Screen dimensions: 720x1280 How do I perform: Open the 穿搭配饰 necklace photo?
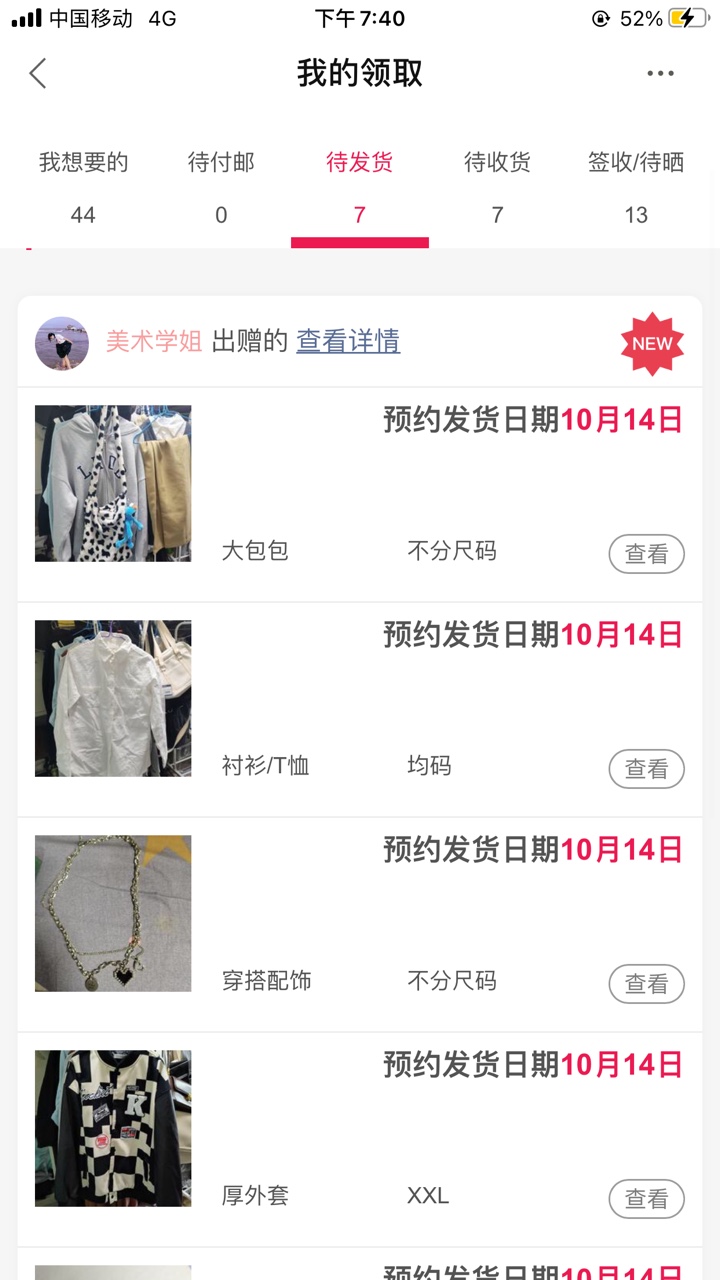click(x=113, y=913)
